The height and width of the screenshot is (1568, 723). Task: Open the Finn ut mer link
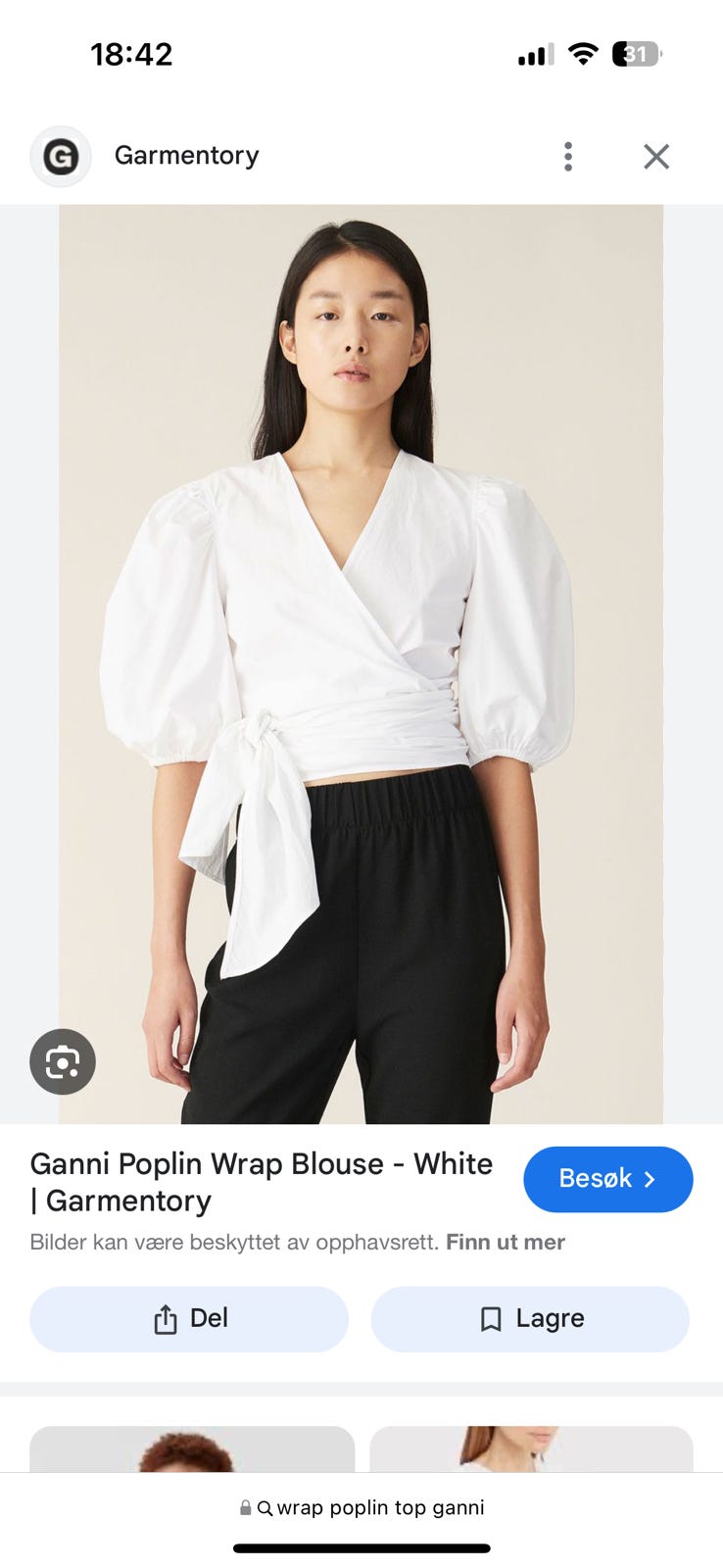pyautogui.click(x=506, y=1243)
